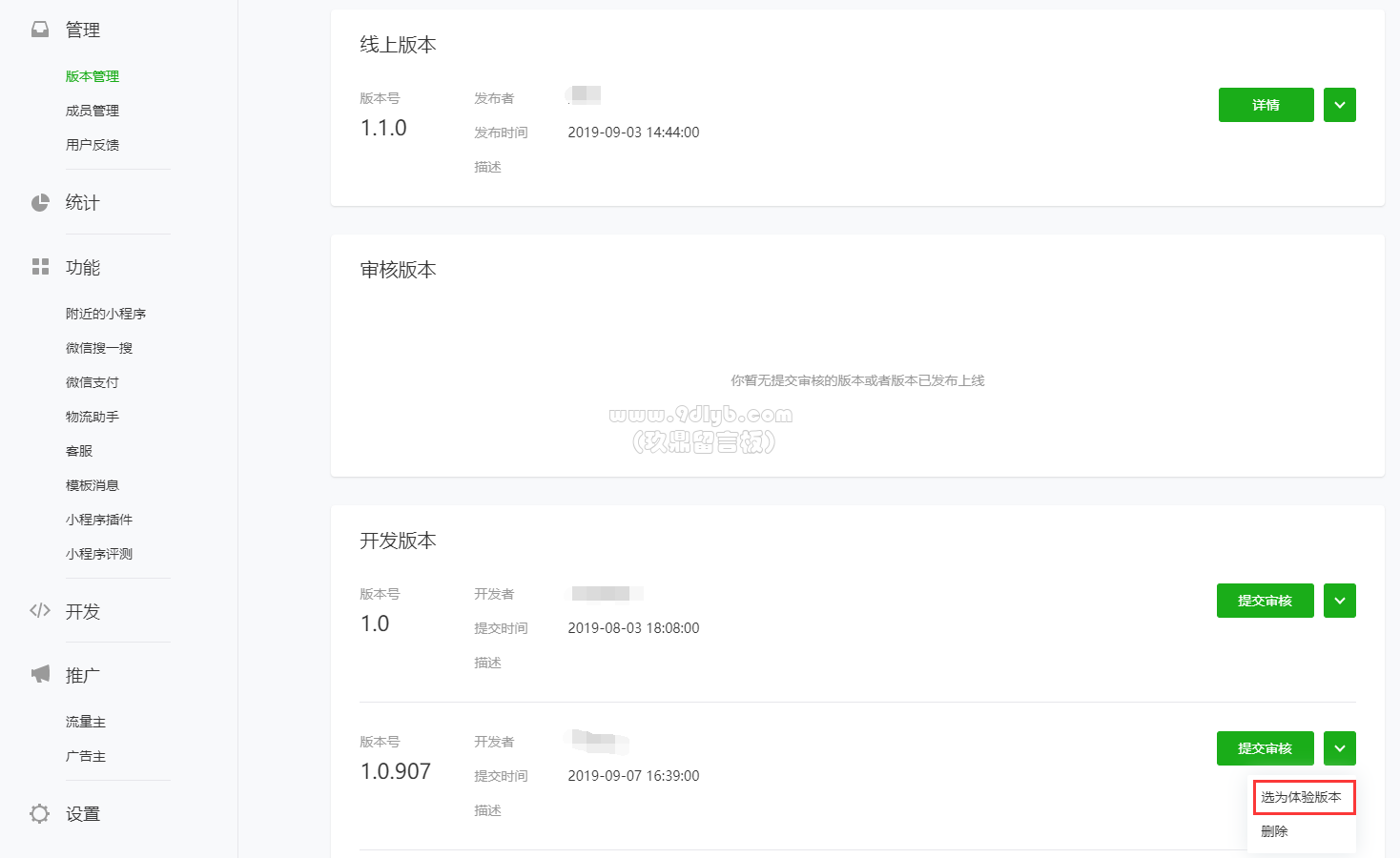Expand the dropdown next to 详情
1400x858 pixels.
pyautogui.click(x=1339, y=105)
